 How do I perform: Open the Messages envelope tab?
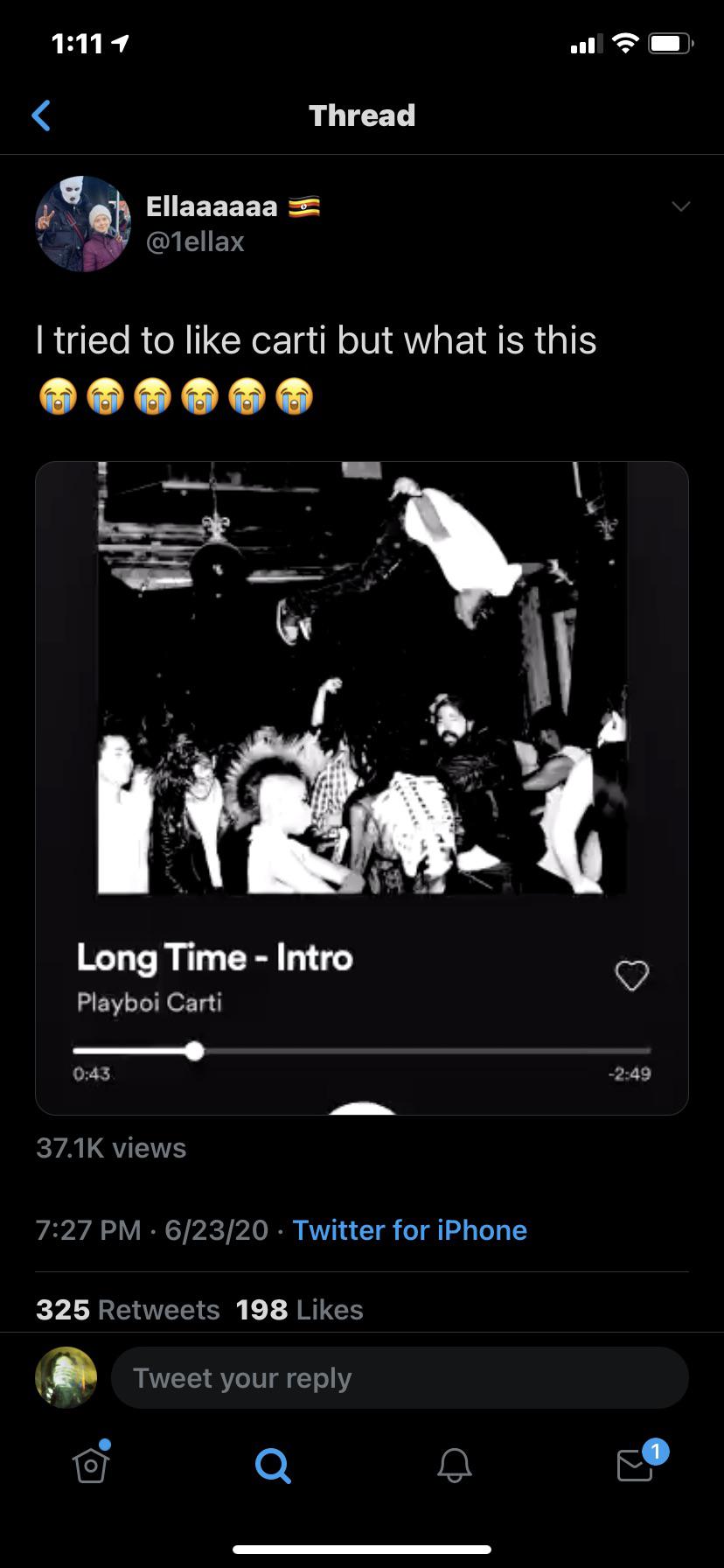pos(635,1465)
